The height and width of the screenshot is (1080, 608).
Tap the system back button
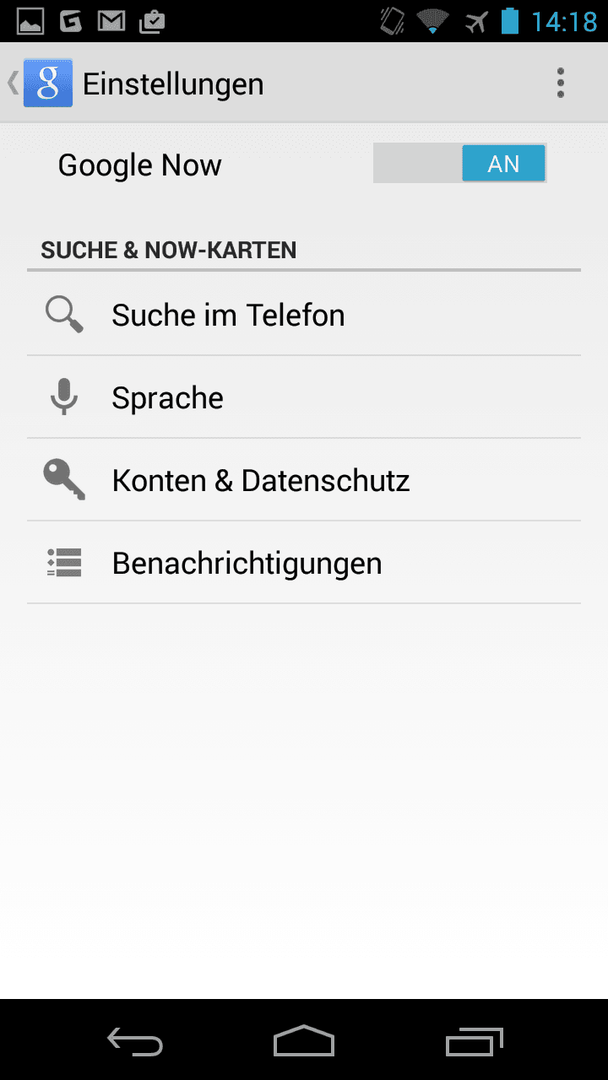[x=135, y=1041]
